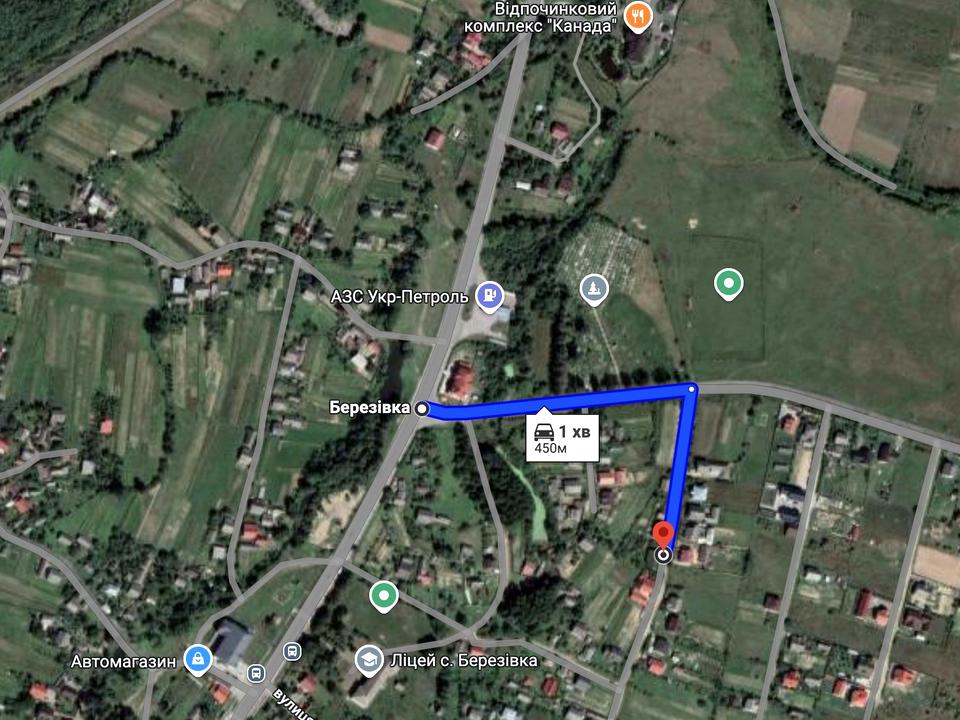Tap the cemetery marker near the route

click(x=594, y=290)
